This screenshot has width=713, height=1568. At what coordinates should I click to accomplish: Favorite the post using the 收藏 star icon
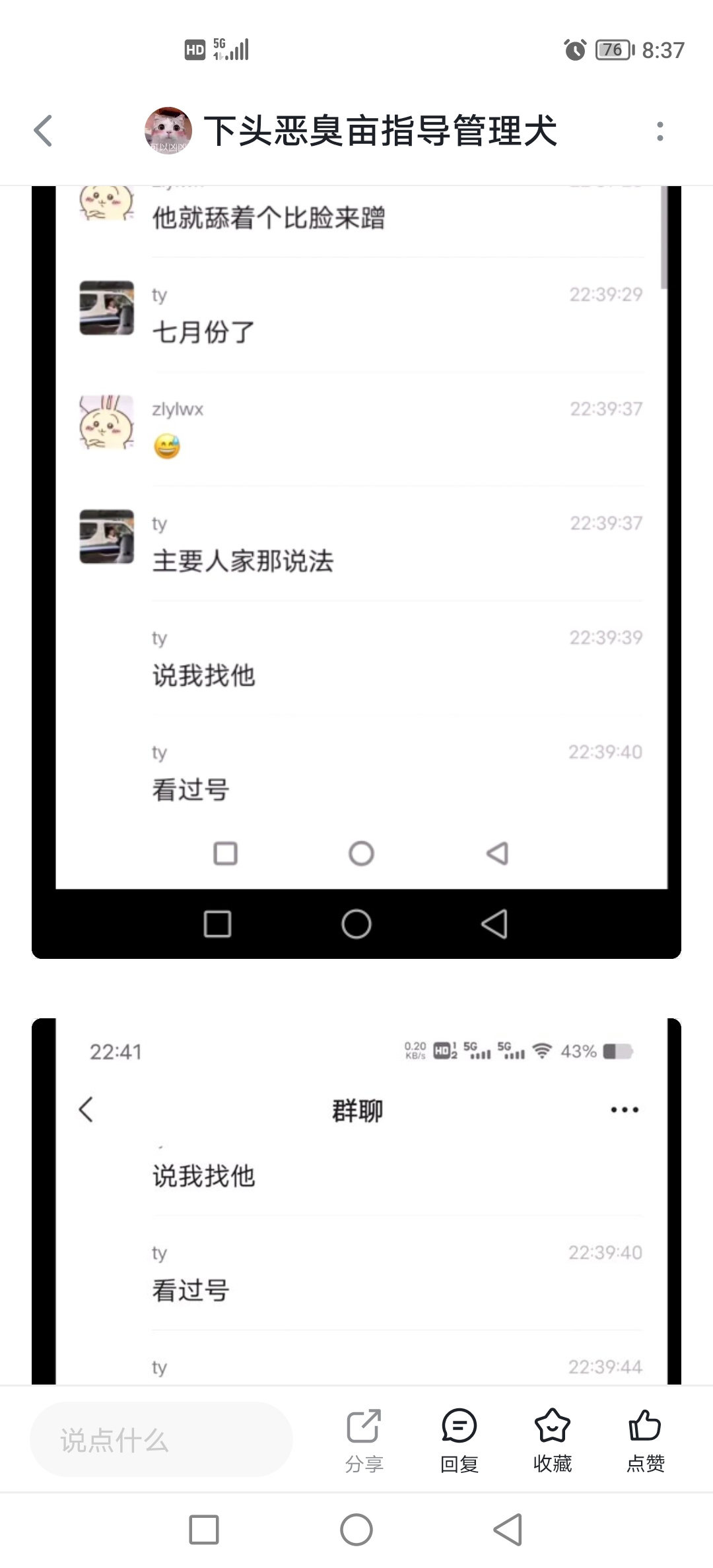coord(553,1425)
